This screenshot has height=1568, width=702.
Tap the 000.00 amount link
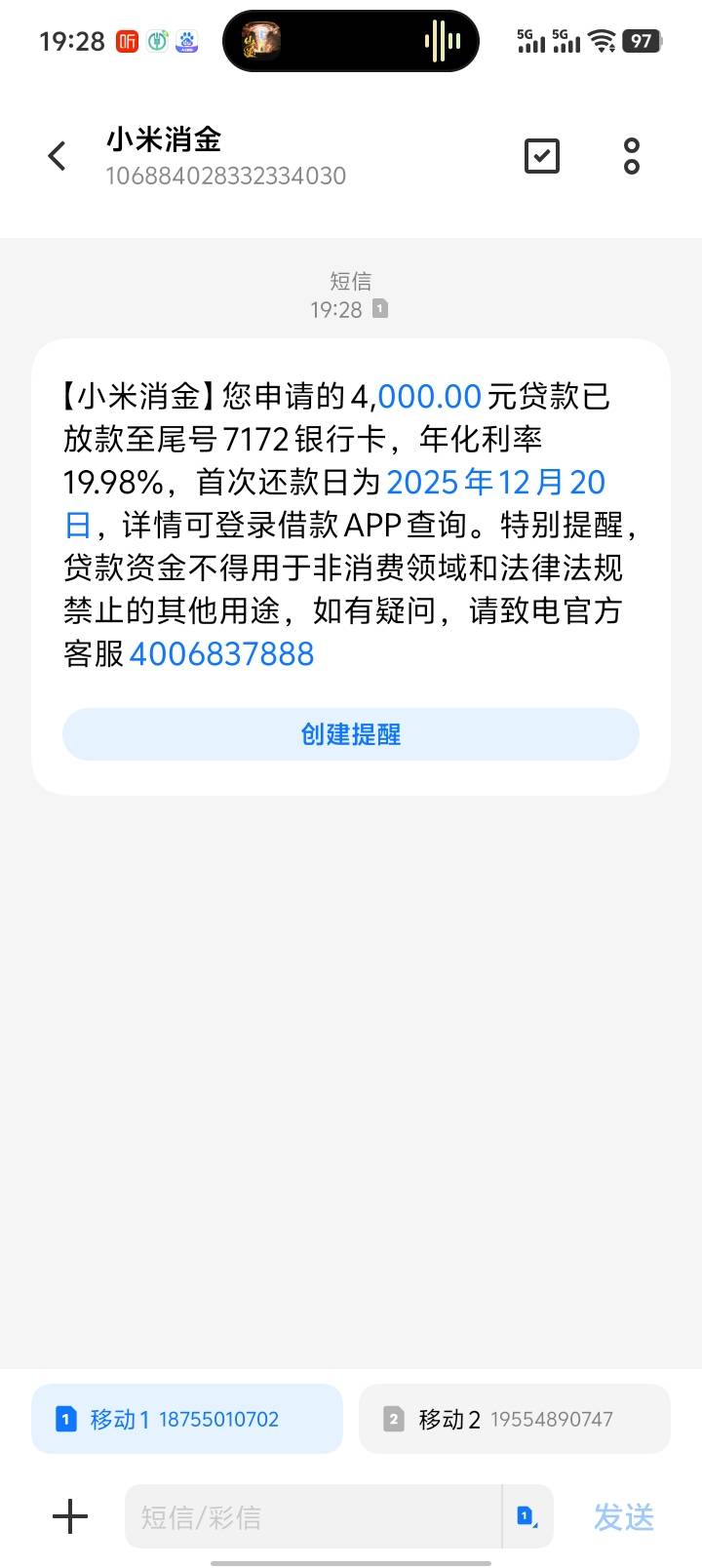pos(429,397)
